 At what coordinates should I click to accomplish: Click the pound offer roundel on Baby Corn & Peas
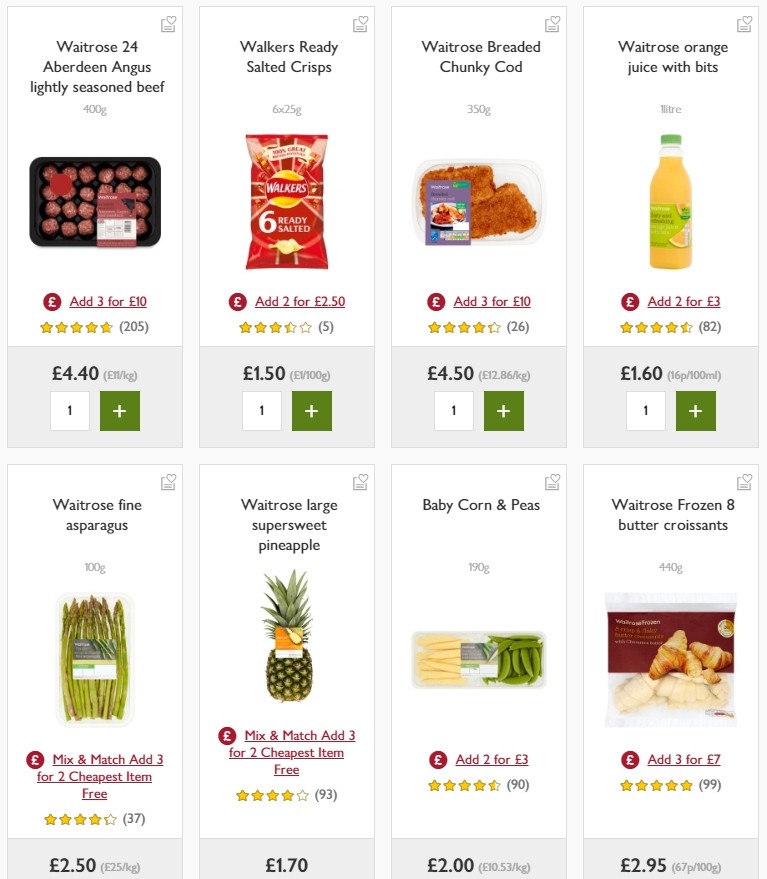[x=437, y=759]
